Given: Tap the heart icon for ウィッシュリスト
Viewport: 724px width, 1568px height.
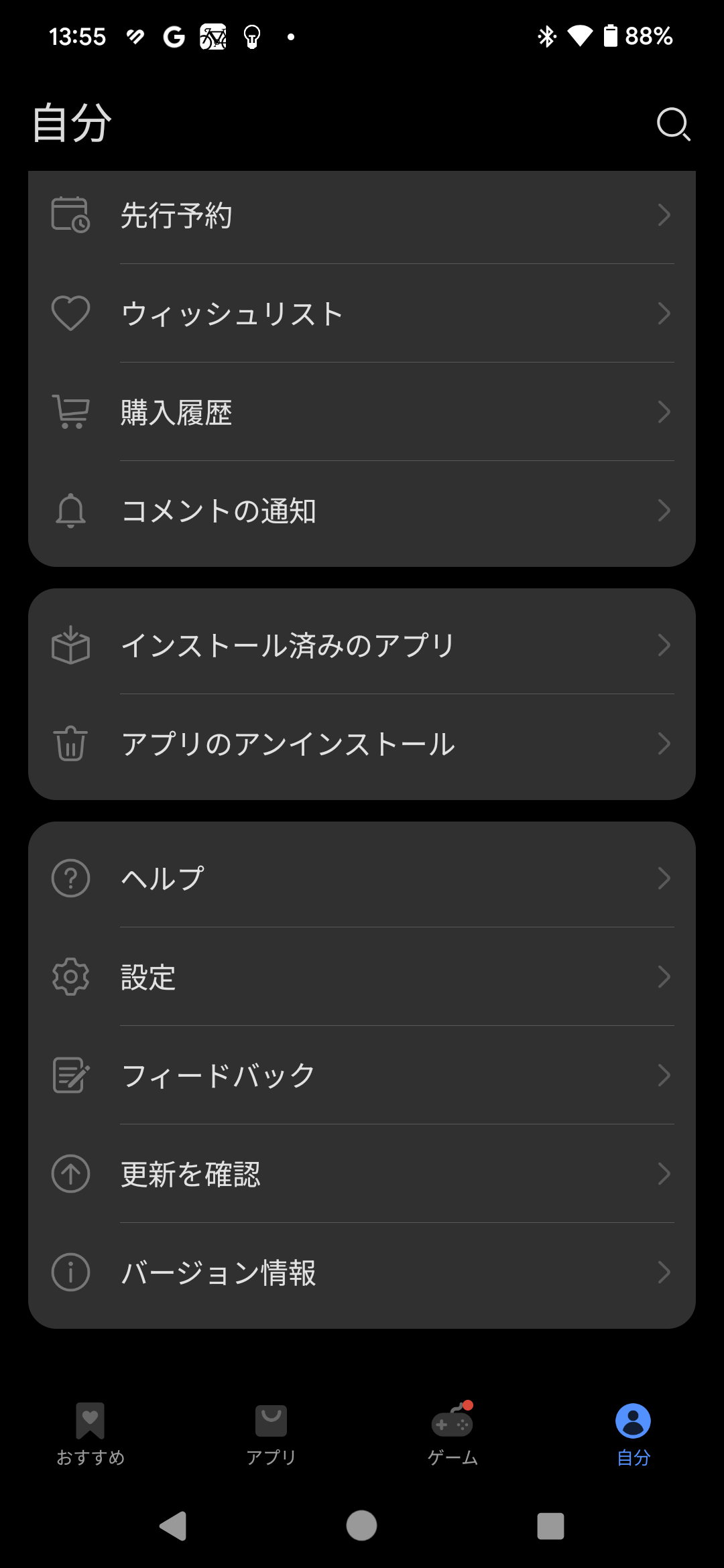Looking at the screenshot, I should pos(70,312).
